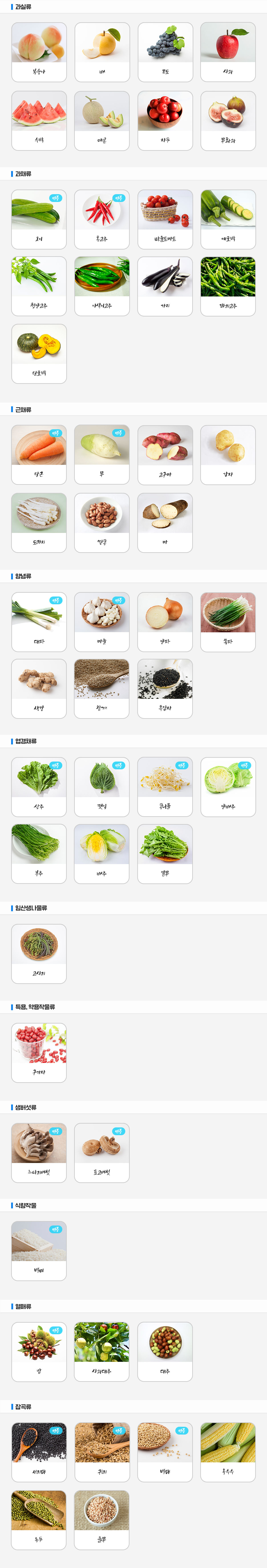
Task: Select the 고구마 sweet potato card
Action: point(165,455)
